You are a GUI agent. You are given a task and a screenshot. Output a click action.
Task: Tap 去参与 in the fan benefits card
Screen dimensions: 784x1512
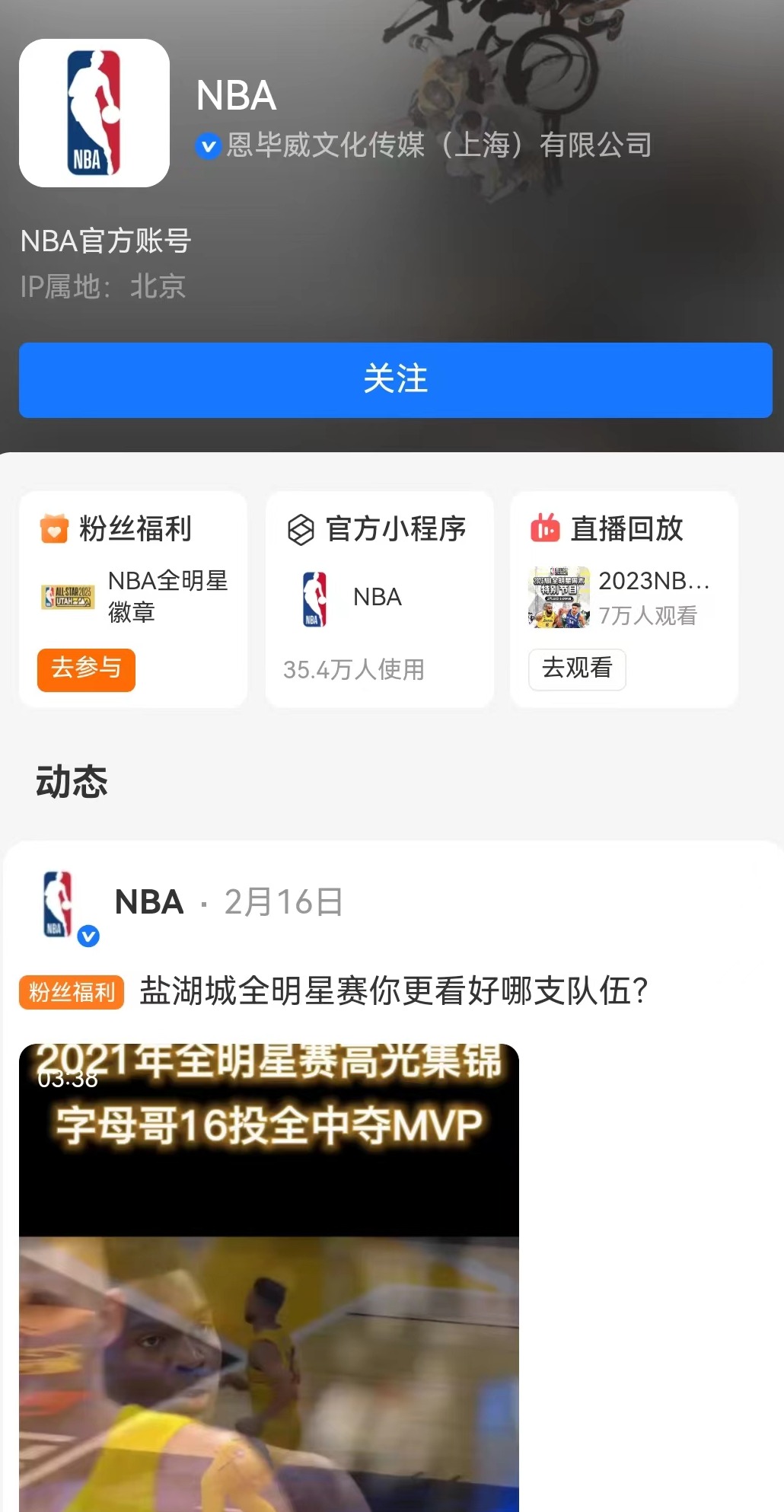pyautogui.click(x=86, y=669)
